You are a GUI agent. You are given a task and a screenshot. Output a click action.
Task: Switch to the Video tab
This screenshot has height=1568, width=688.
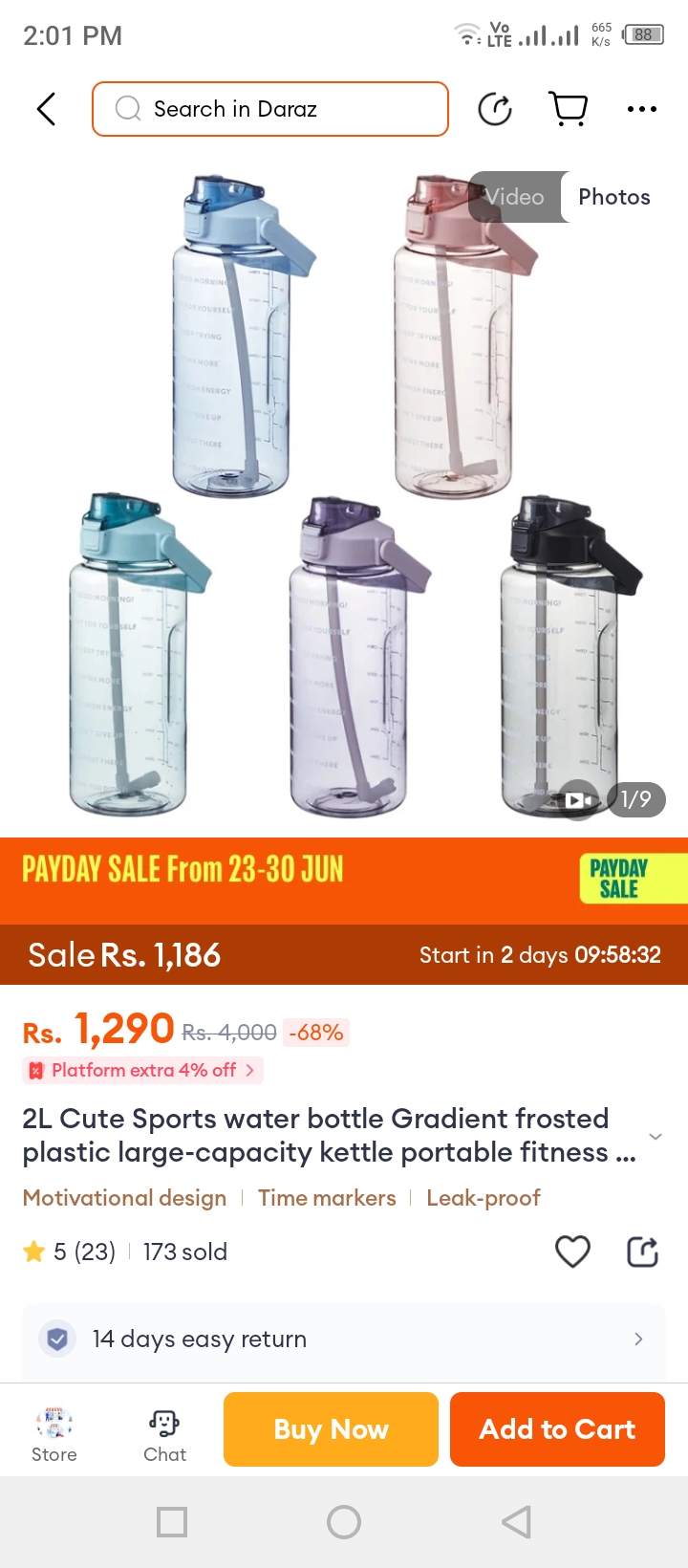[514, 197]
